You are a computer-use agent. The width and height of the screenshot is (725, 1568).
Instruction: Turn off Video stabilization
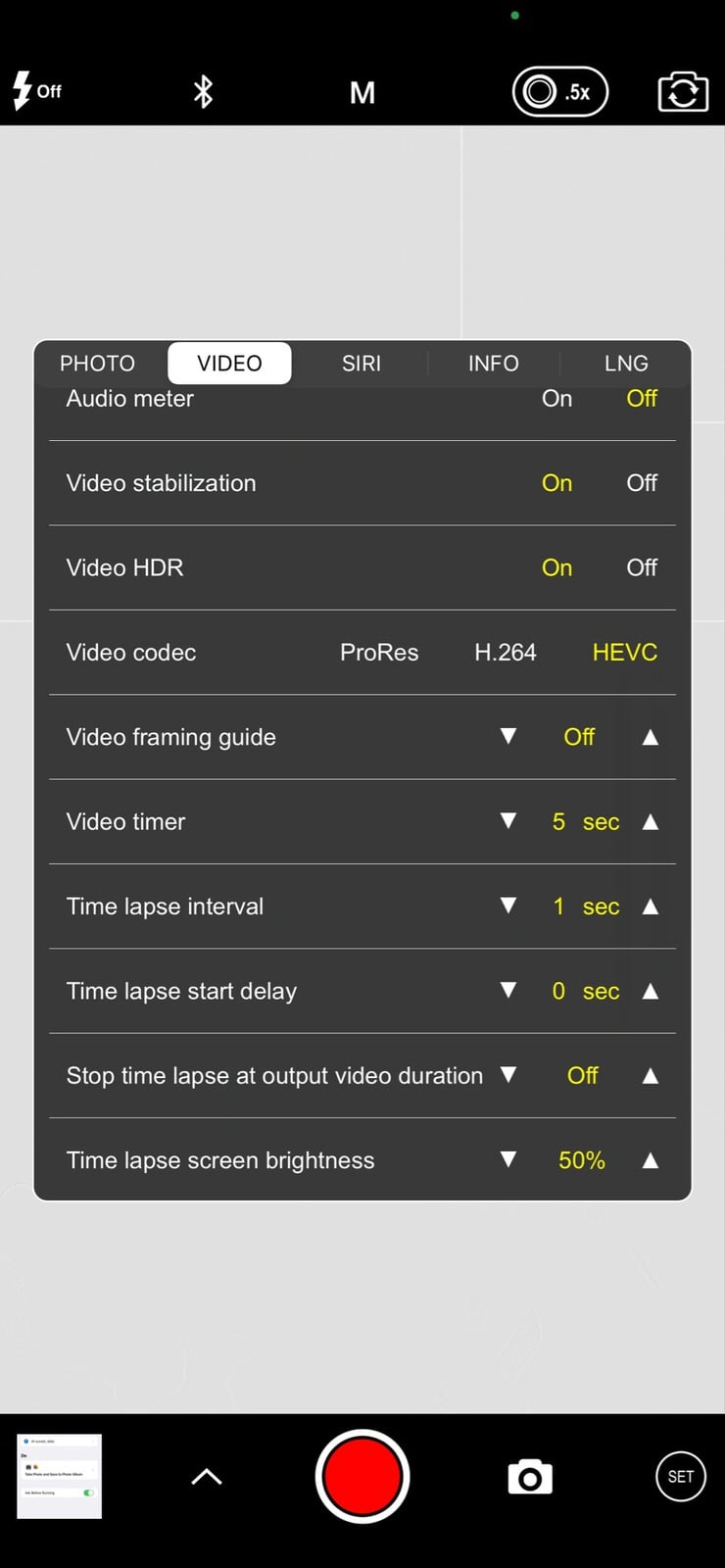pyautogui.click(x=642, y=482)
